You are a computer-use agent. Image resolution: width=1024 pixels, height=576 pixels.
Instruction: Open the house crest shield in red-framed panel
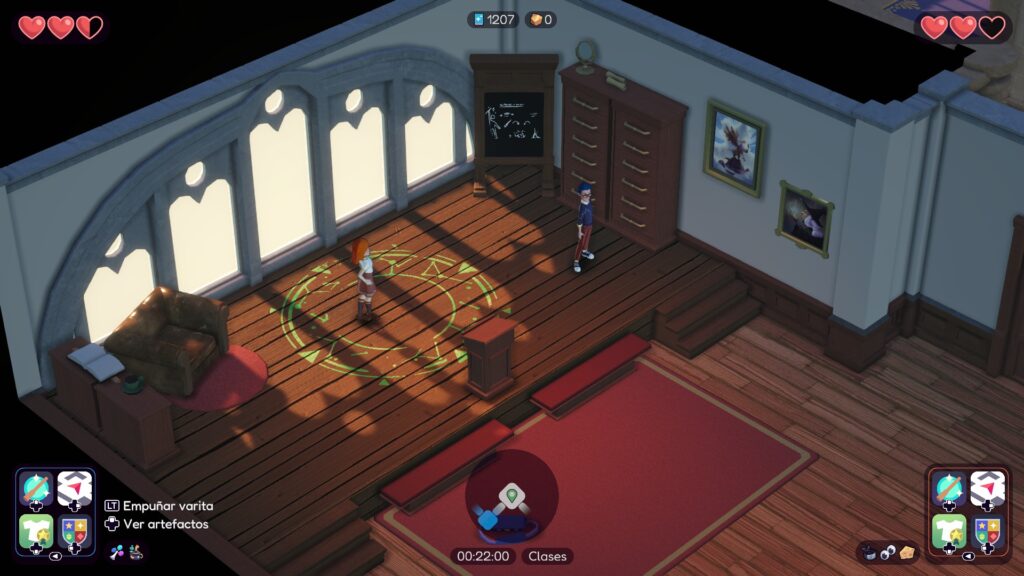tap(987, 530)
